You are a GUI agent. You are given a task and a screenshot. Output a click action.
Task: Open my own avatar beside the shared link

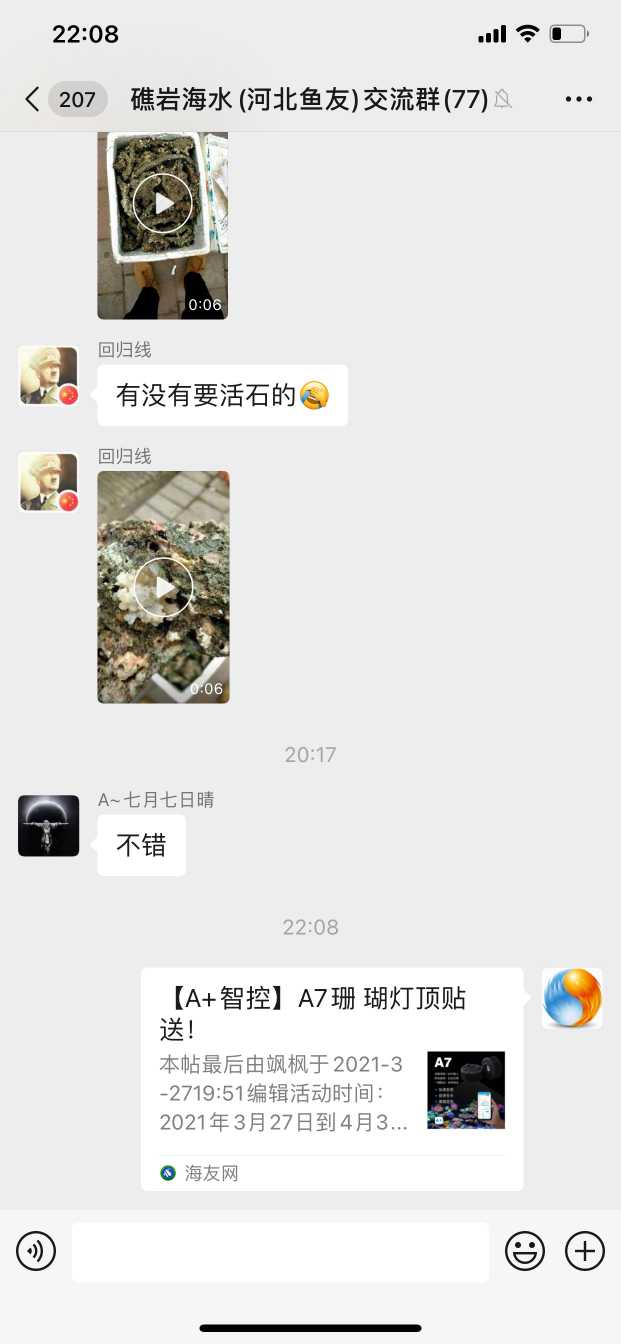(572, 998)
